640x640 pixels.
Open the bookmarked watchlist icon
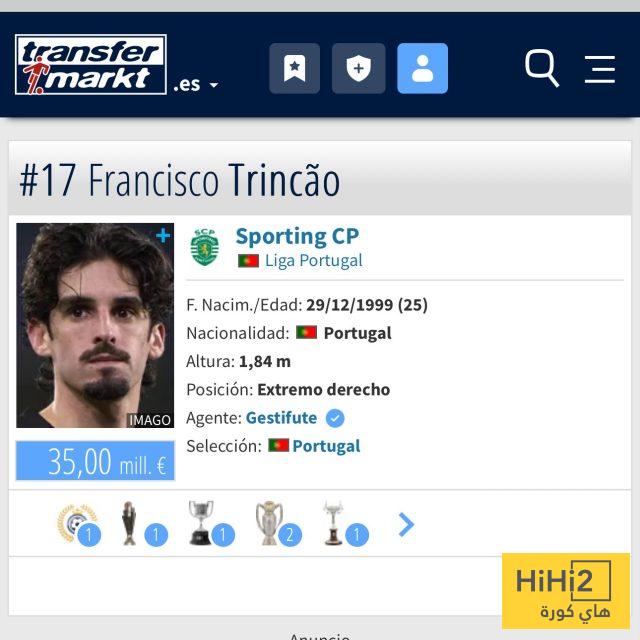point(294,69)
